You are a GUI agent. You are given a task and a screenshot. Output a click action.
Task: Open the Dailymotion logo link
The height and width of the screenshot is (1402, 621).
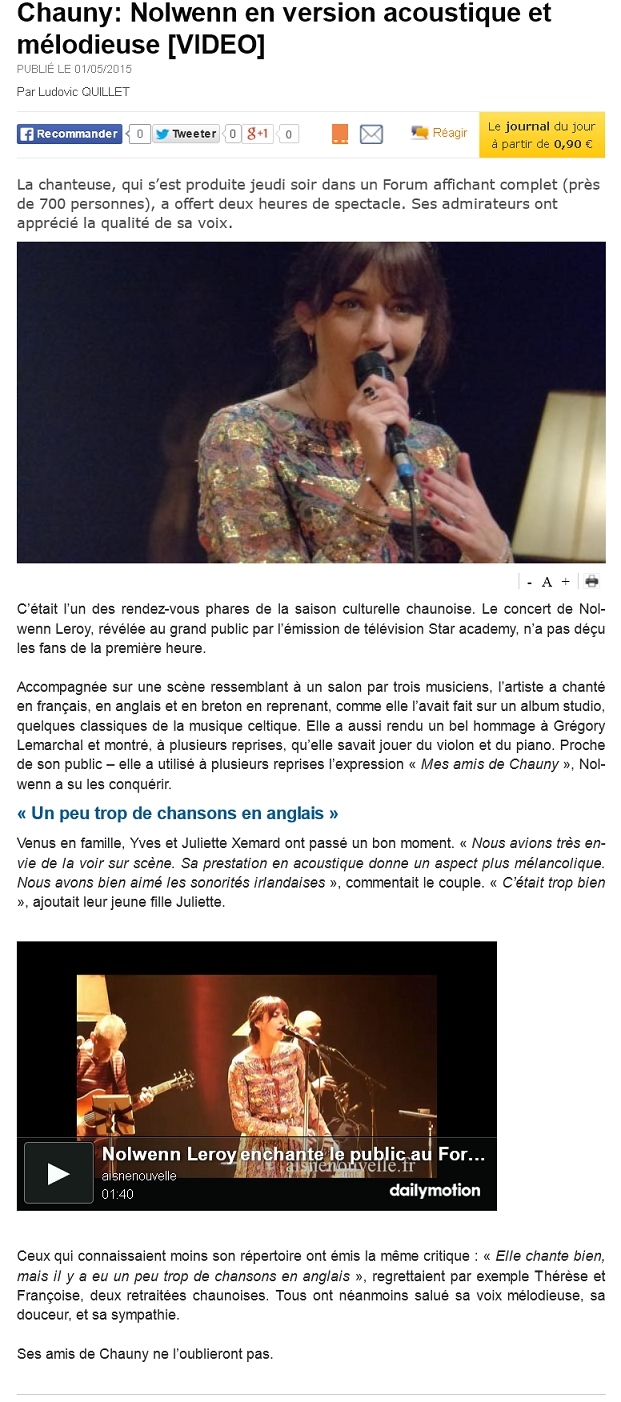click(x=434, y=1191)
